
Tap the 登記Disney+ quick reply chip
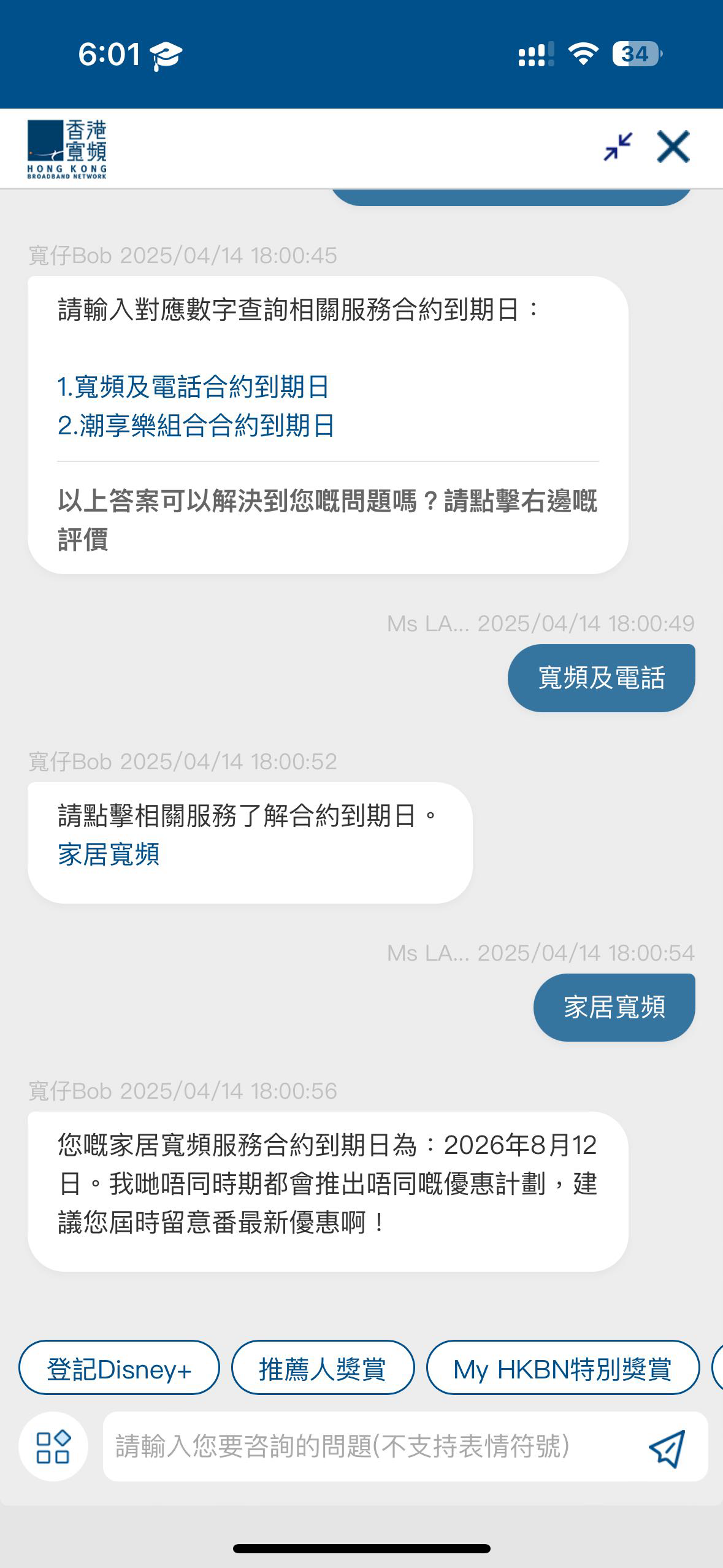tap(119, 1367)
